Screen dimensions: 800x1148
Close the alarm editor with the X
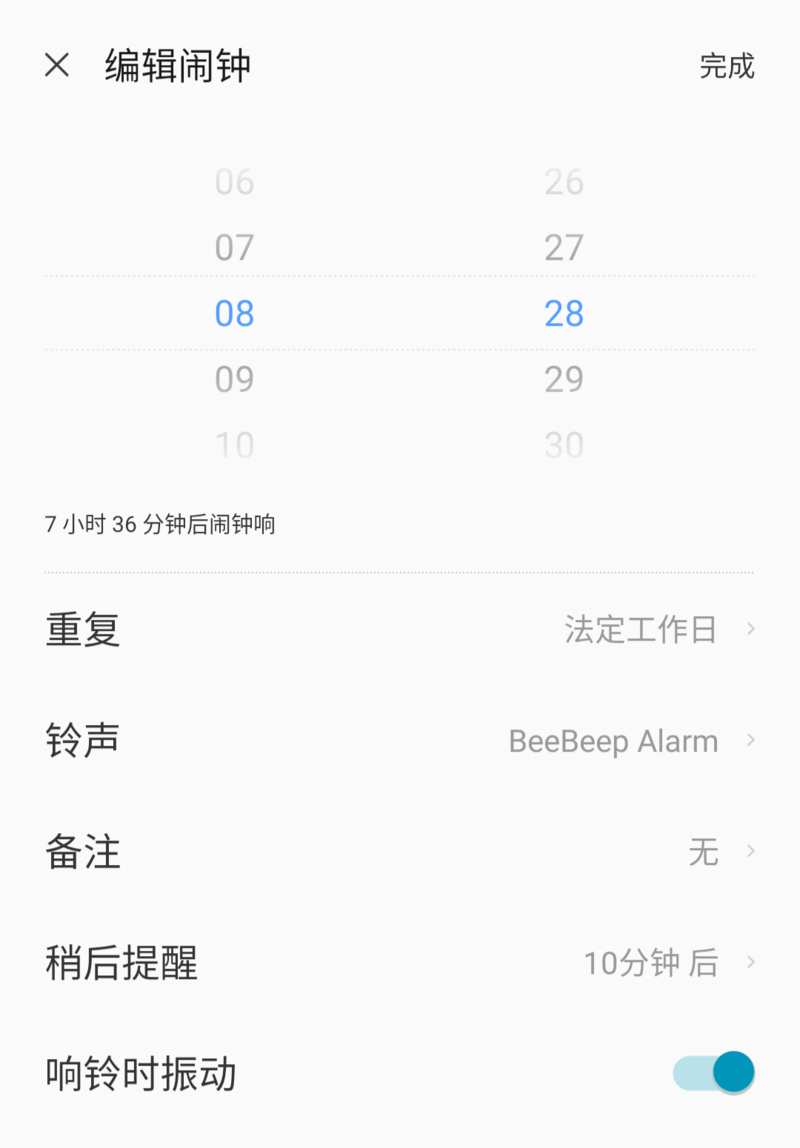pos(57,66)
